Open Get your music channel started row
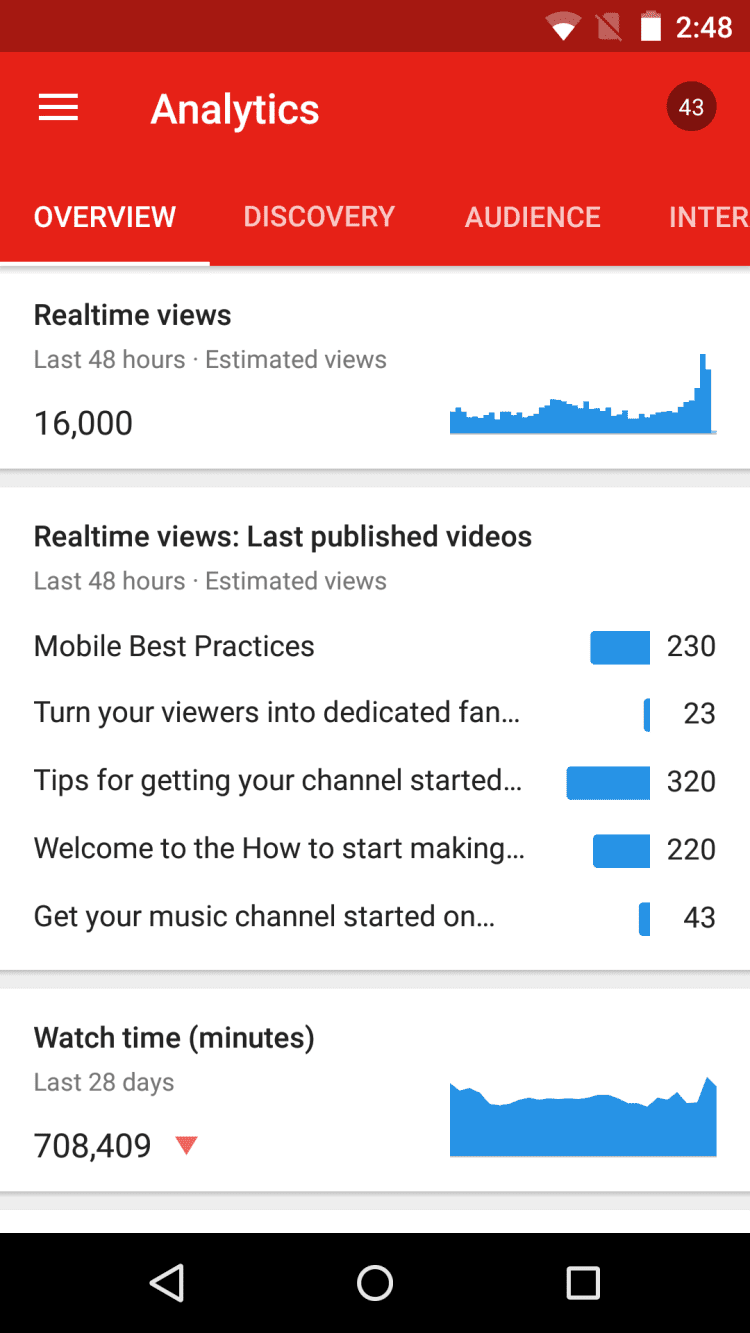This screenshot has width=750, height=1333. (375, 917)
